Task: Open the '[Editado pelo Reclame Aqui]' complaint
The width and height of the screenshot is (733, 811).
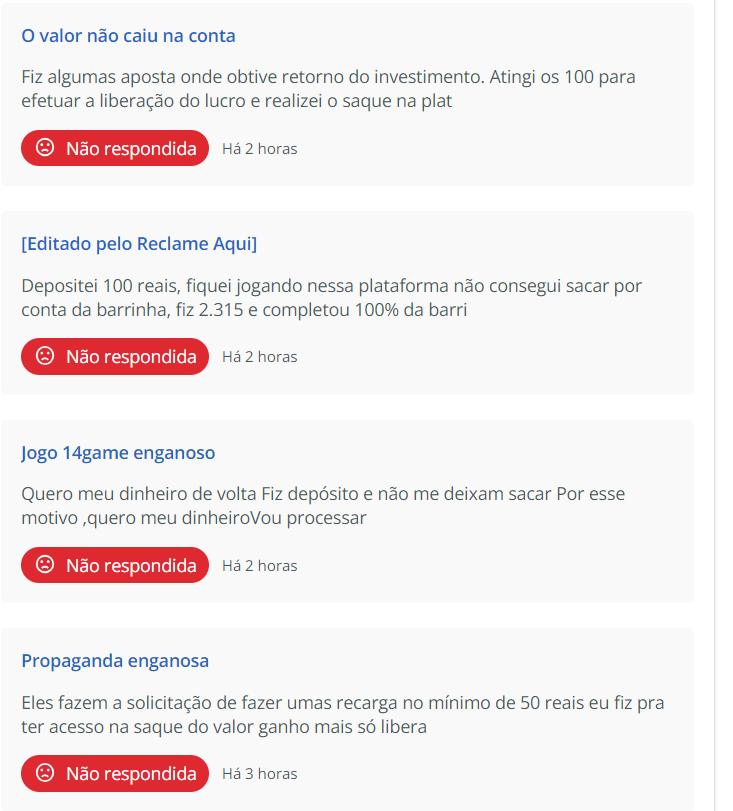Action: pos(139,244)
